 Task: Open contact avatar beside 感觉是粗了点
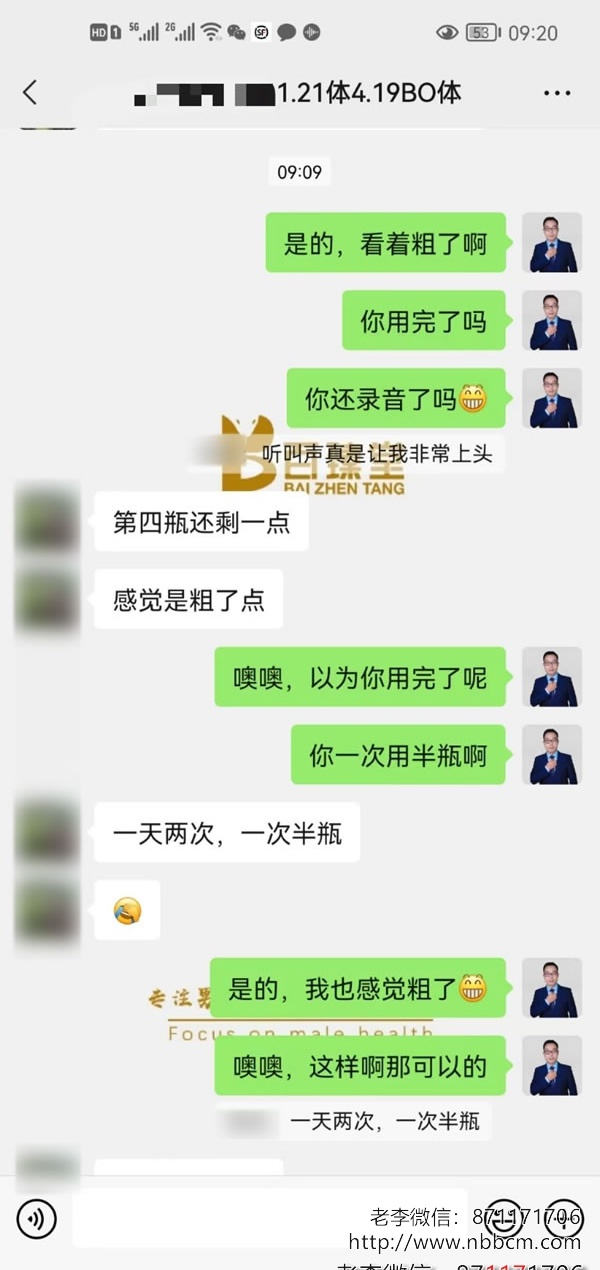[47, 599]
